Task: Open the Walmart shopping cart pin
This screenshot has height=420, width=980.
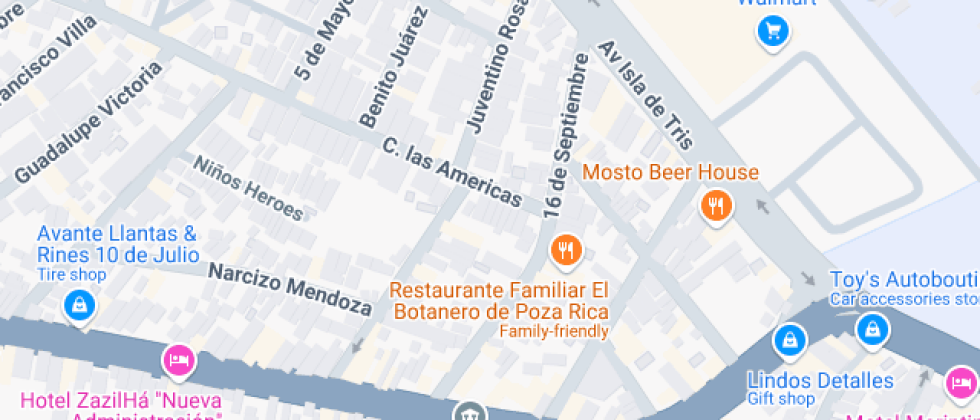Action: (773, 31)
